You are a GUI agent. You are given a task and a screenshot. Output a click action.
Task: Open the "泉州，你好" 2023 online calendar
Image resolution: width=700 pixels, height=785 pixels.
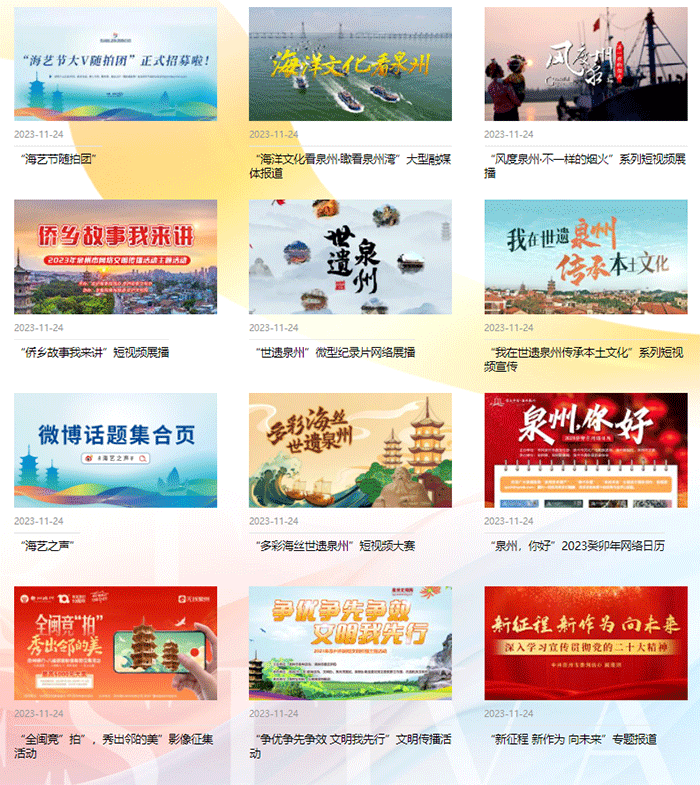[585, 450]
